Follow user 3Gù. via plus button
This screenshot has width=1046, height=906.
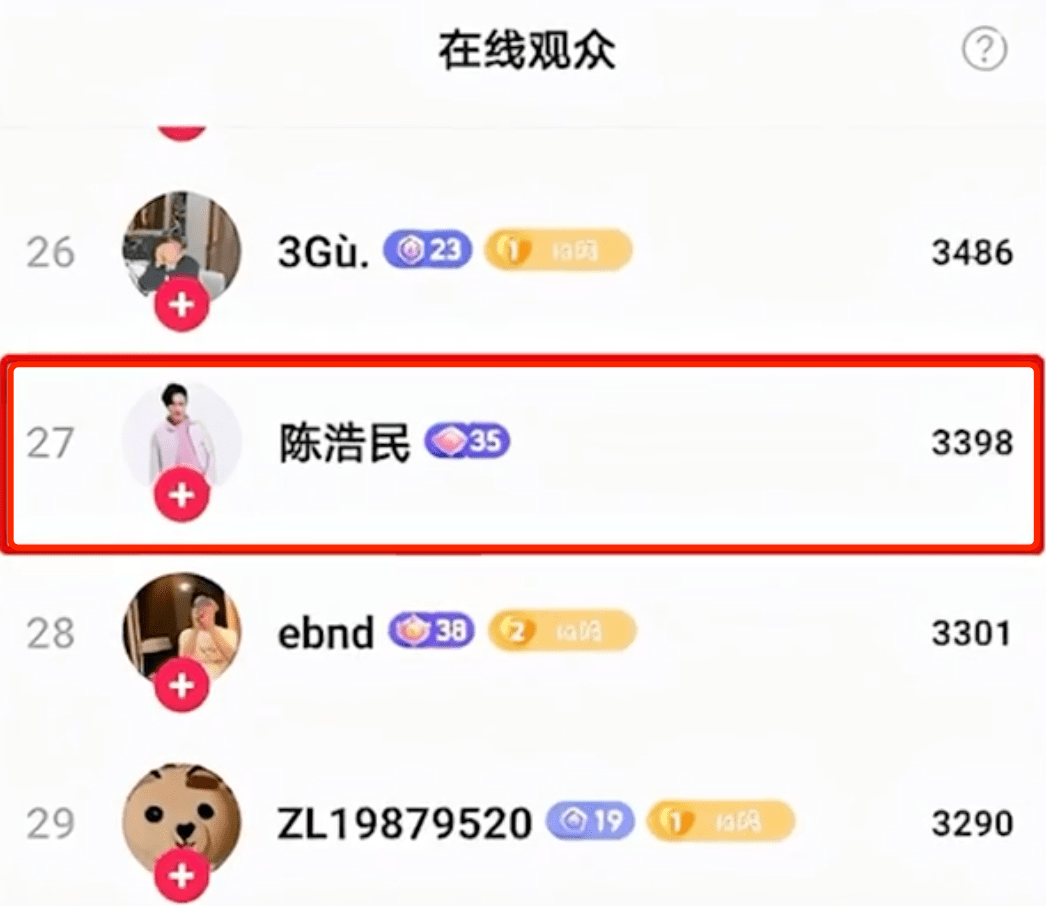pyautogui.click(x=181, y=305)
